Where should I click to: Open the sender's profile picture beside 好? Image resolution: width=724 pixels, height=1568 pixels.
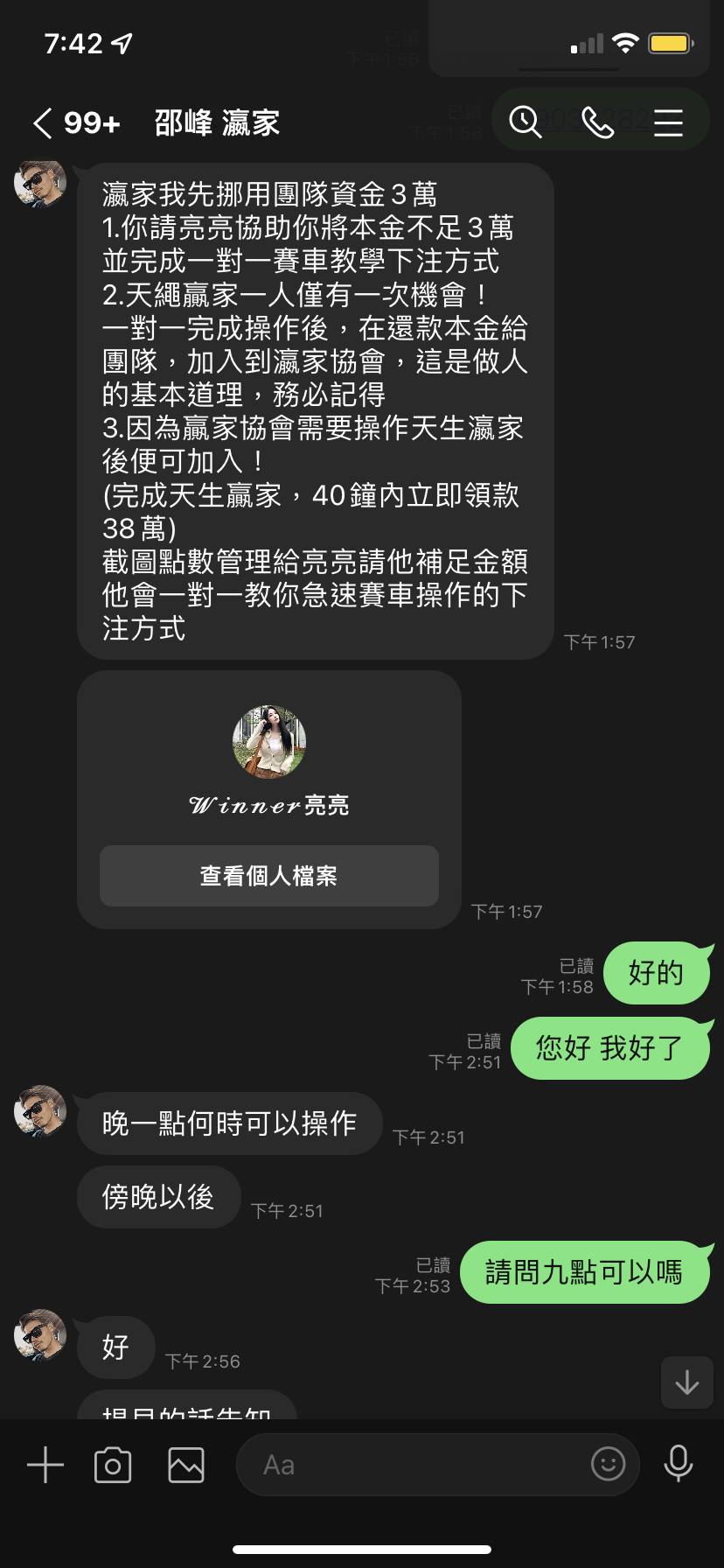click(x=40, y=1335)
